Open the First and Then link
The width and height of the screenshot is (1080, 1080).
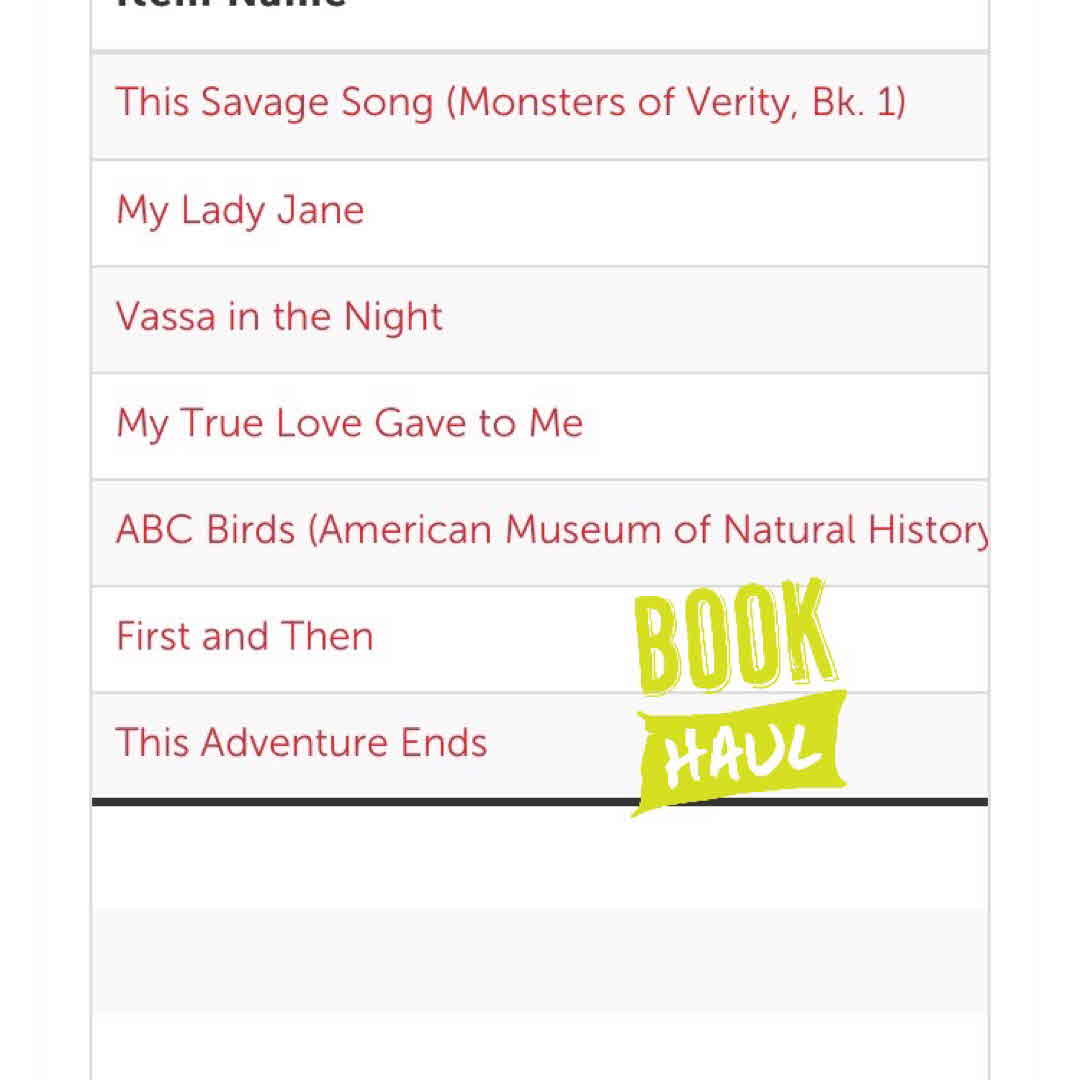coord(245,637)
